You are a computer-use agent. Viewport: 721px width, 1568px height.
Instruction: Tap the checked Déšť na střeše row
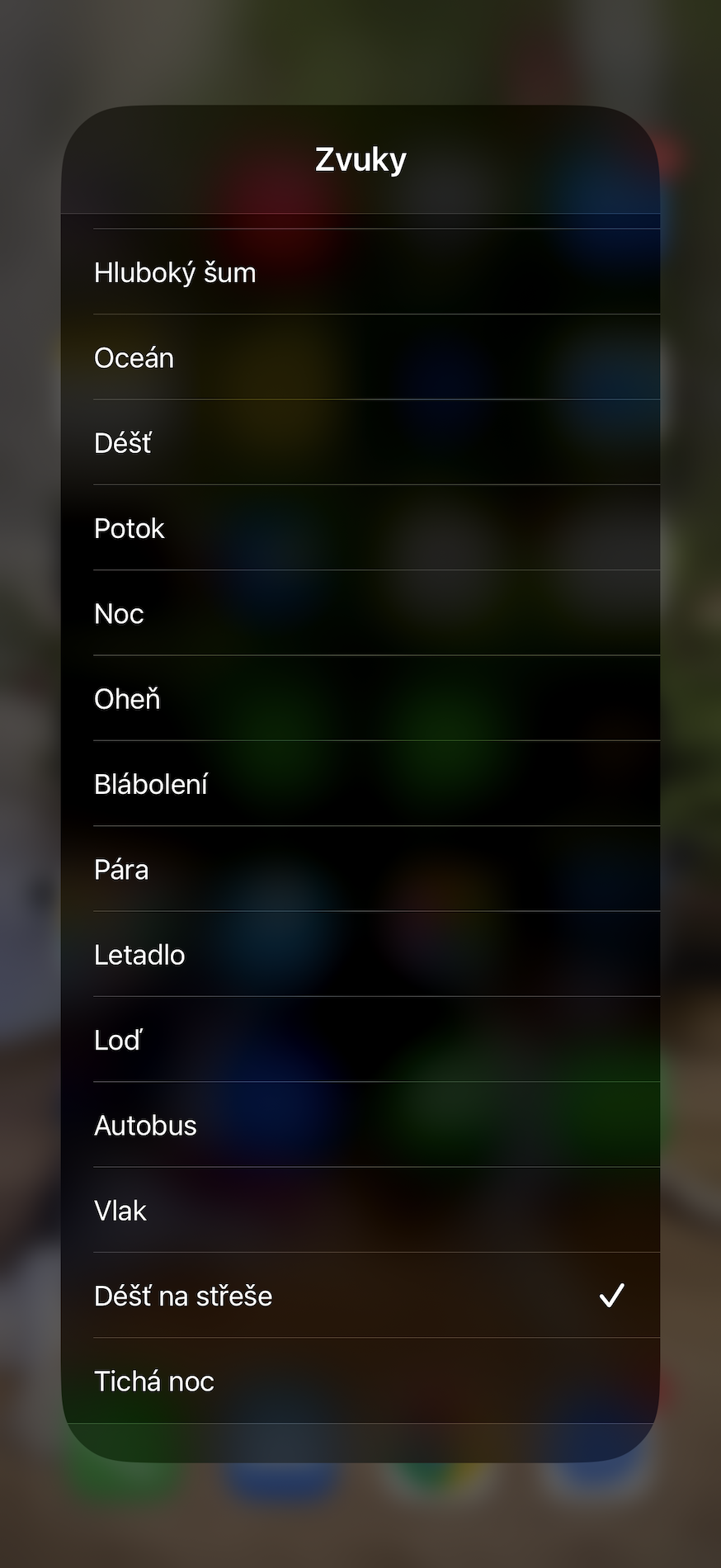tap(360, 1296)
